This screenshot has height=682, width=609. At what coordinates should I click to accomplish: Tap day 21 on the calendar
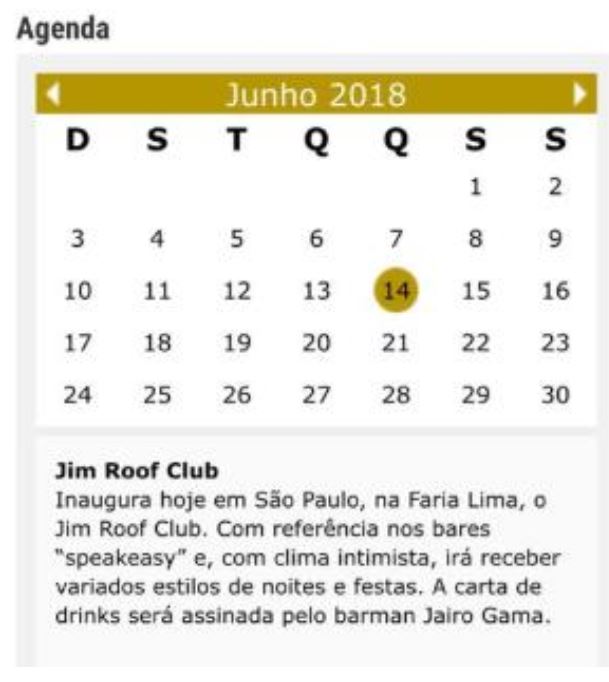click(x=396, y=343)
